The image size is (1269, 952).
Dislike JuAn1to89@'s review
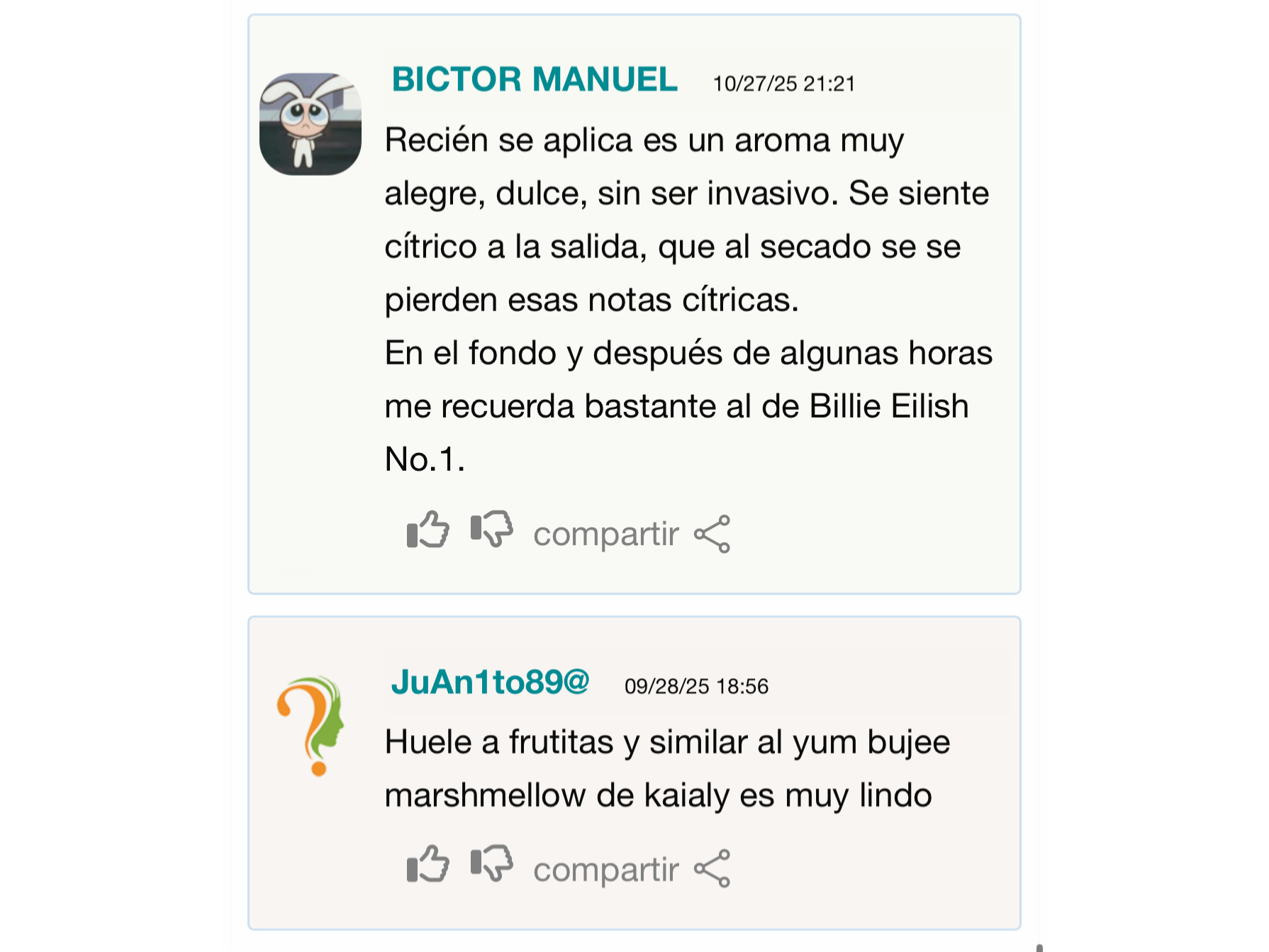coord(491,863)
